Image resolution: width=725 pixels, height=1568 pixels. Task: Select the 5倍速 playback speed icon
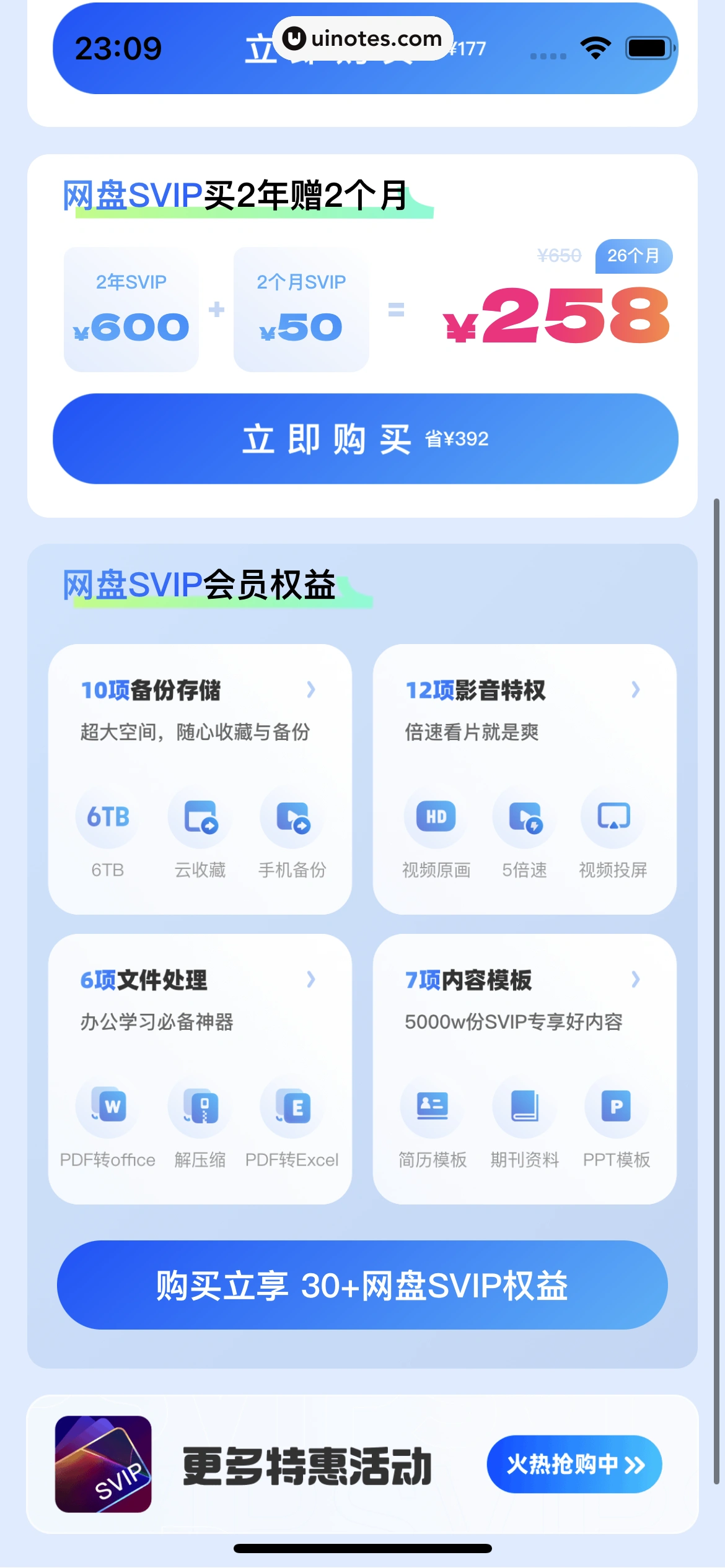pyautogui.click(x=524, y=817)
